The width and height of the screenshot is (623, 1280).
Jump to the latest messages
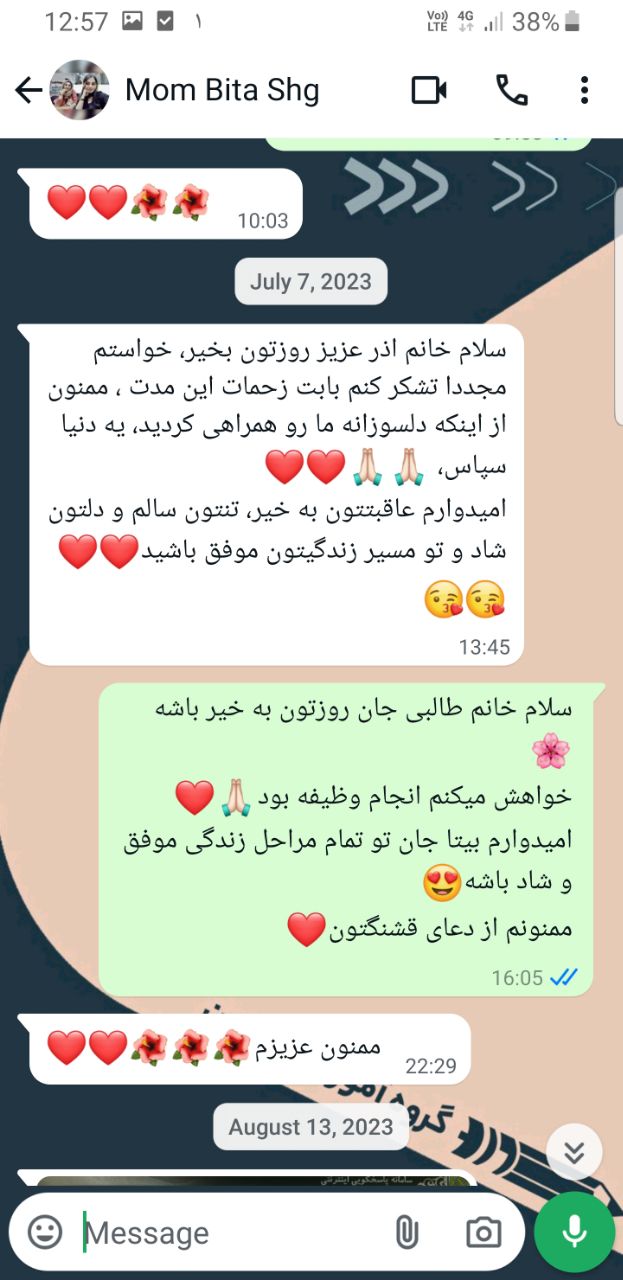574,1152
